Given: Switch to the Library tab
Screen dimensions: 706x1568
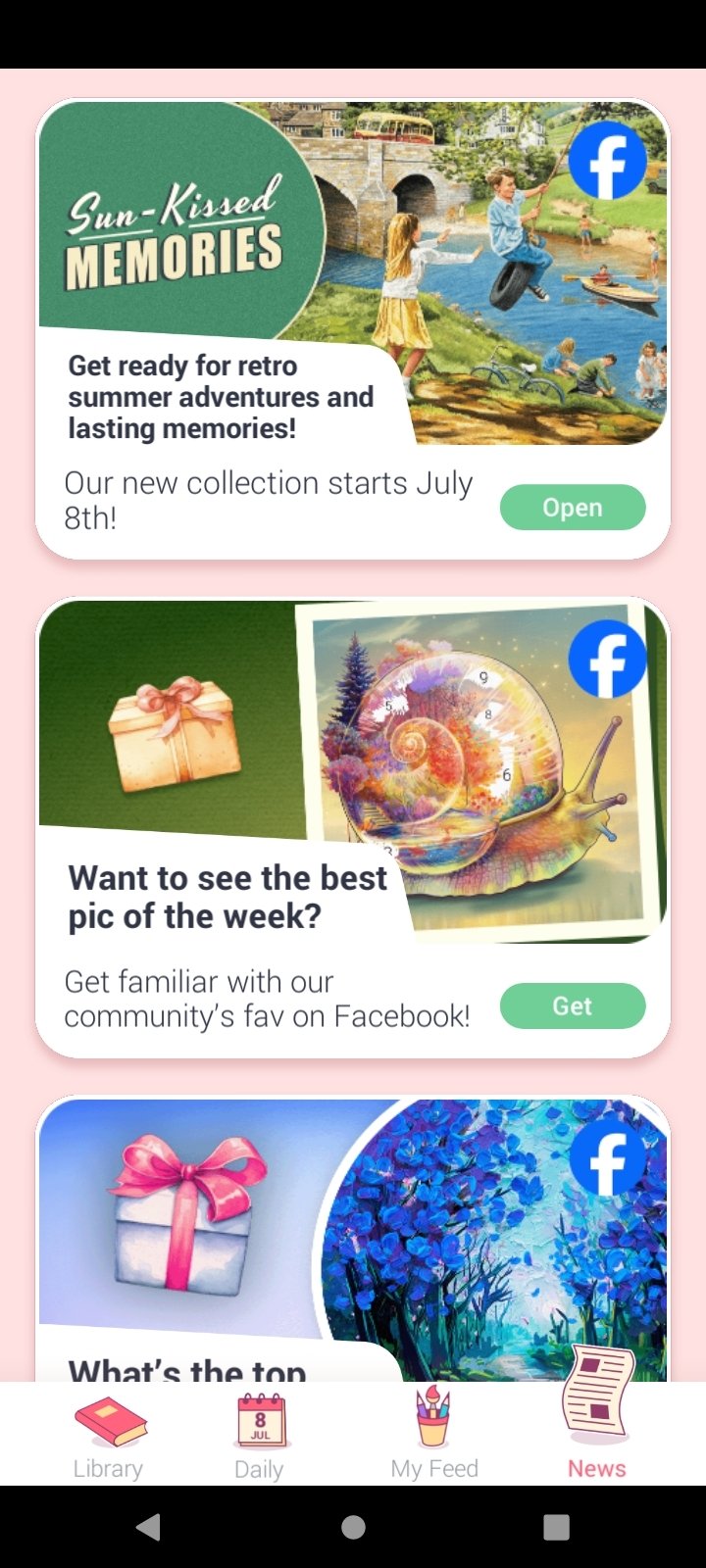Looking at the screenshot, I should pos(108,1436).
